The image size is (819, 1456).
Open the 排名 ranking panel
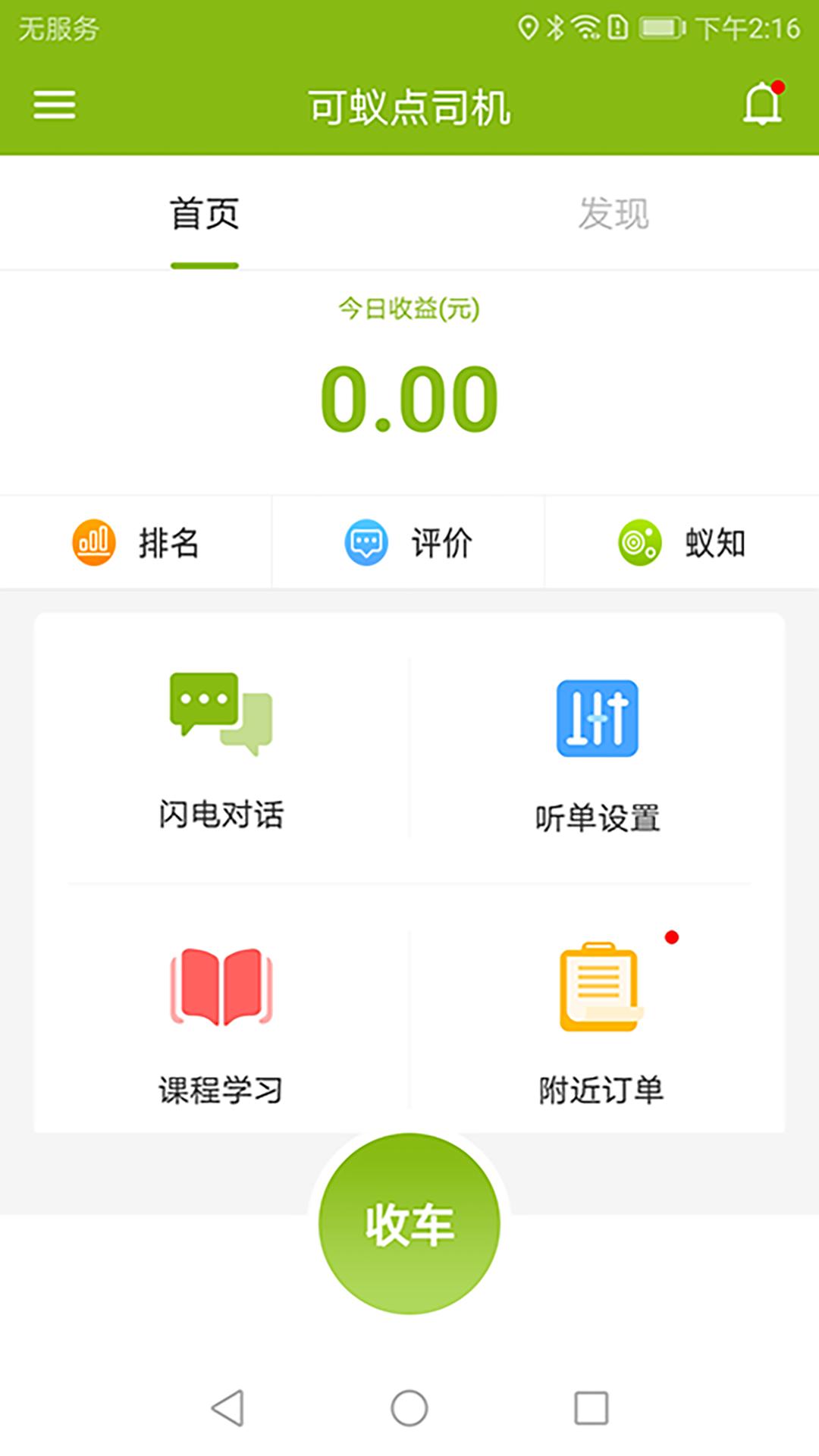pos(136,542)
